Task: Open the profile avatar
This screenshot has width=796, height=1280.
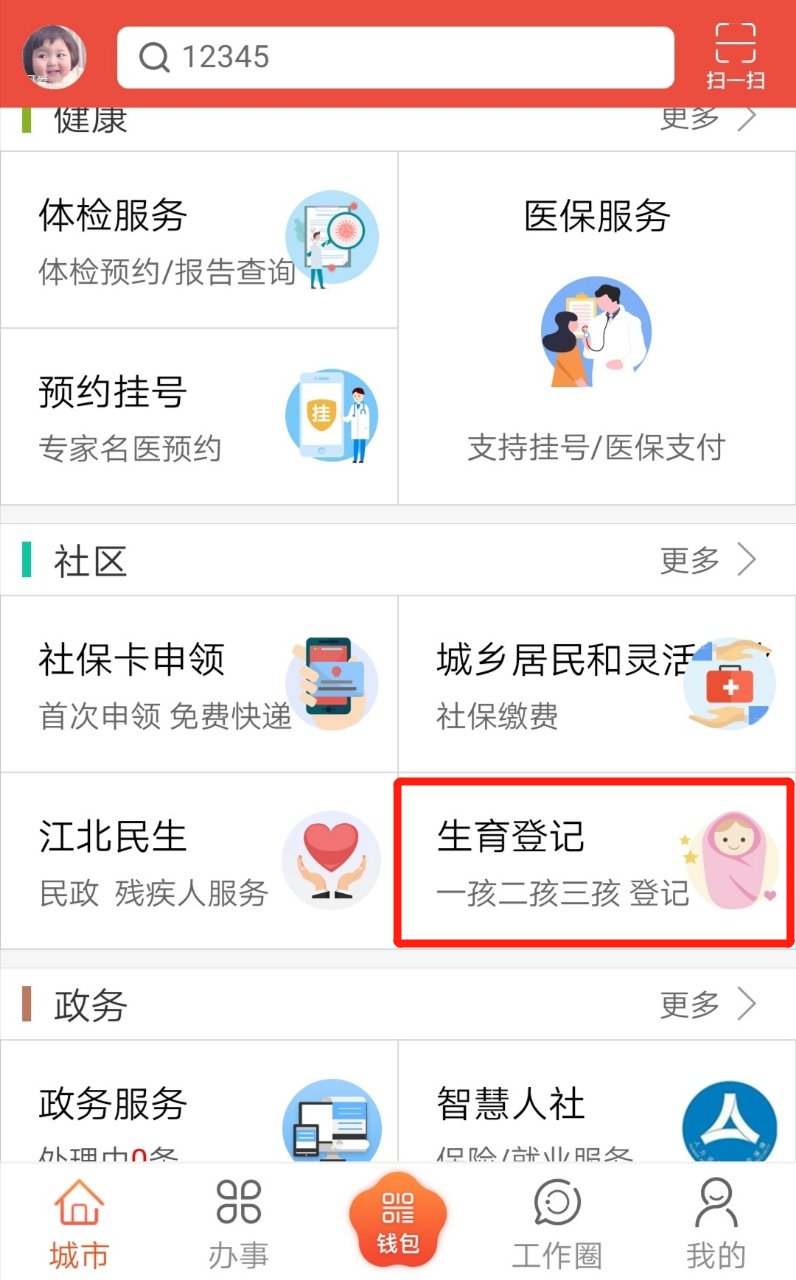Action: 54,56
